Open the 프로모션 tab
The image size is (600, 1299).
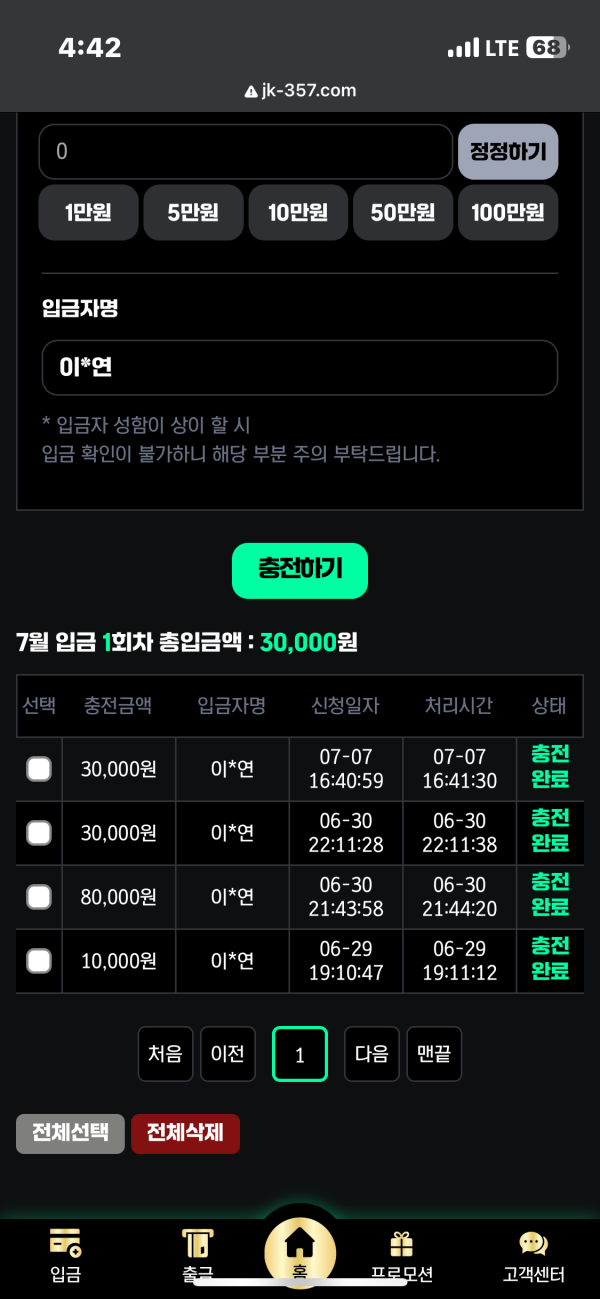click(402, 1257)
